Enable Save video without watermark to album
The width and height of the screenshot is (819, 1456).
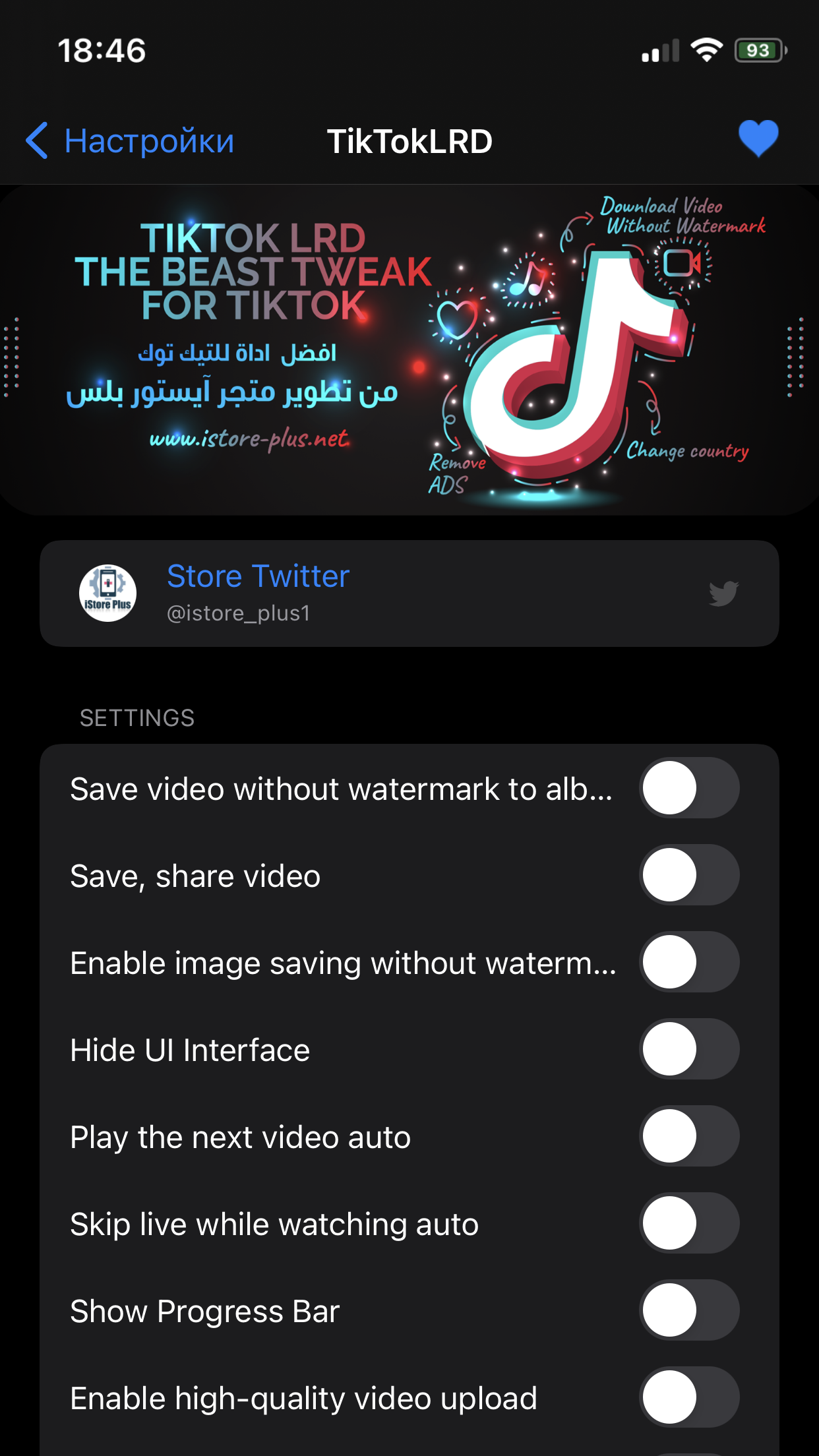pos(689,788)
